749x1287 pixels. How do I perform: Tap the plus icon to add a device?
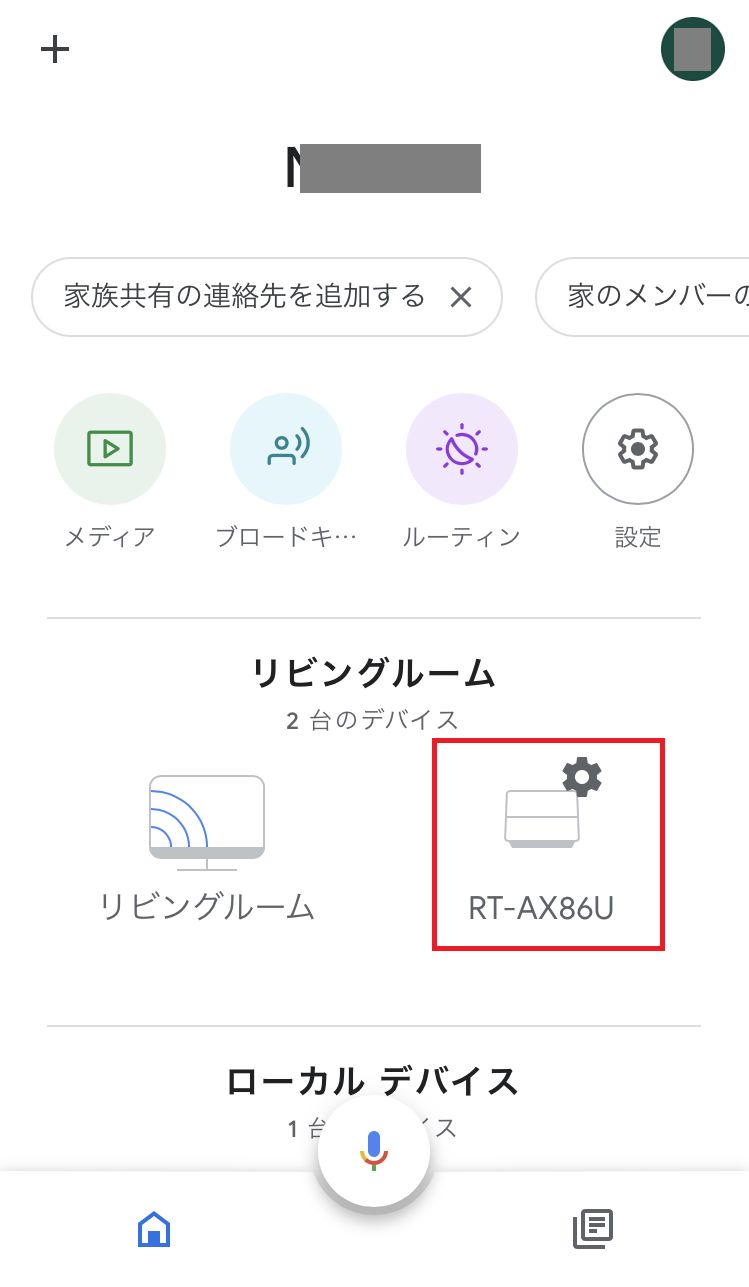pyautogui.click(x=55, y=49)
